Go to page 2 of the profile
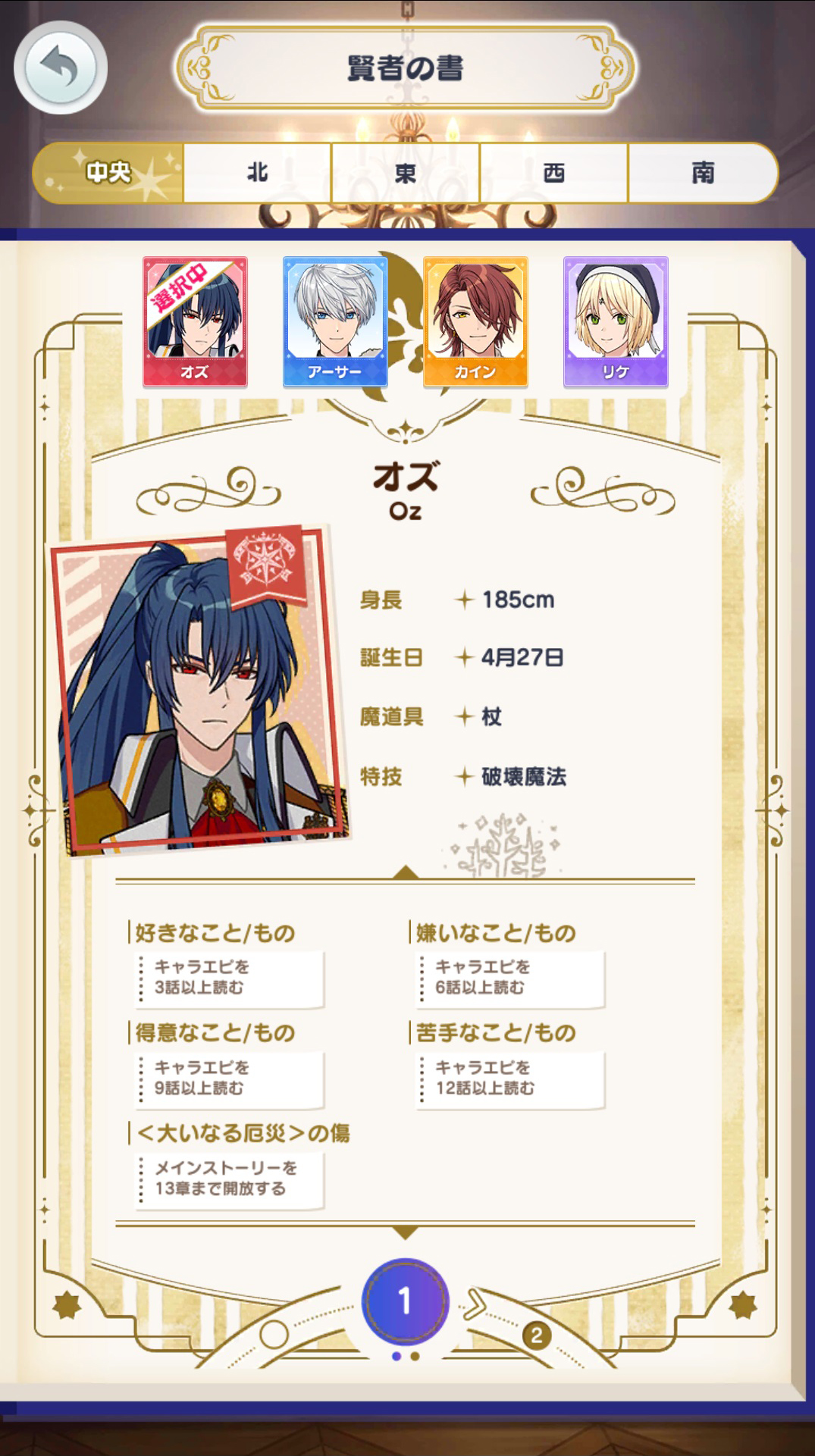Screen dimensions: 815x1456 [535, 1335]
